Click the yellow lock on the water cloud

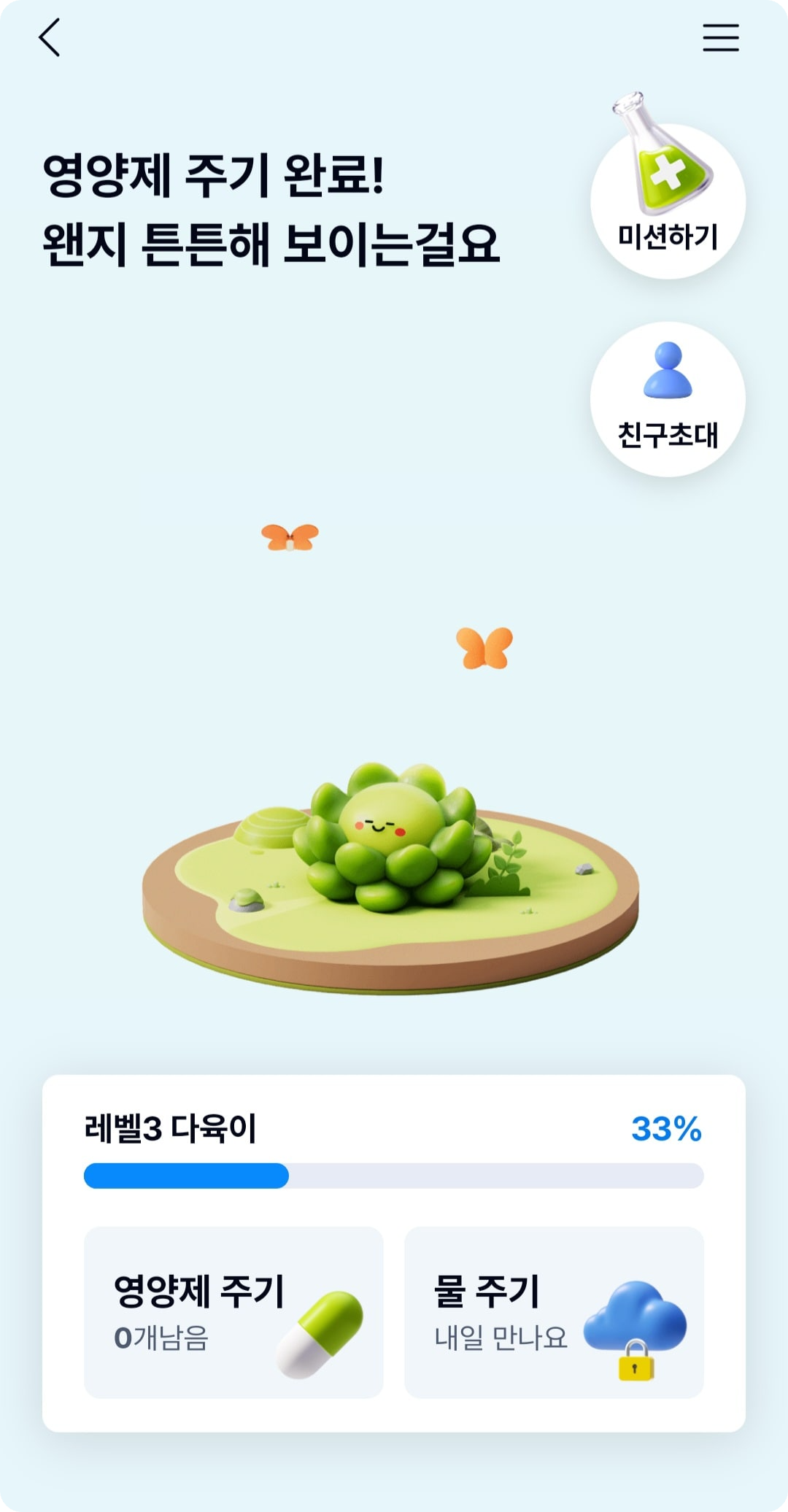click(636, 1366)
